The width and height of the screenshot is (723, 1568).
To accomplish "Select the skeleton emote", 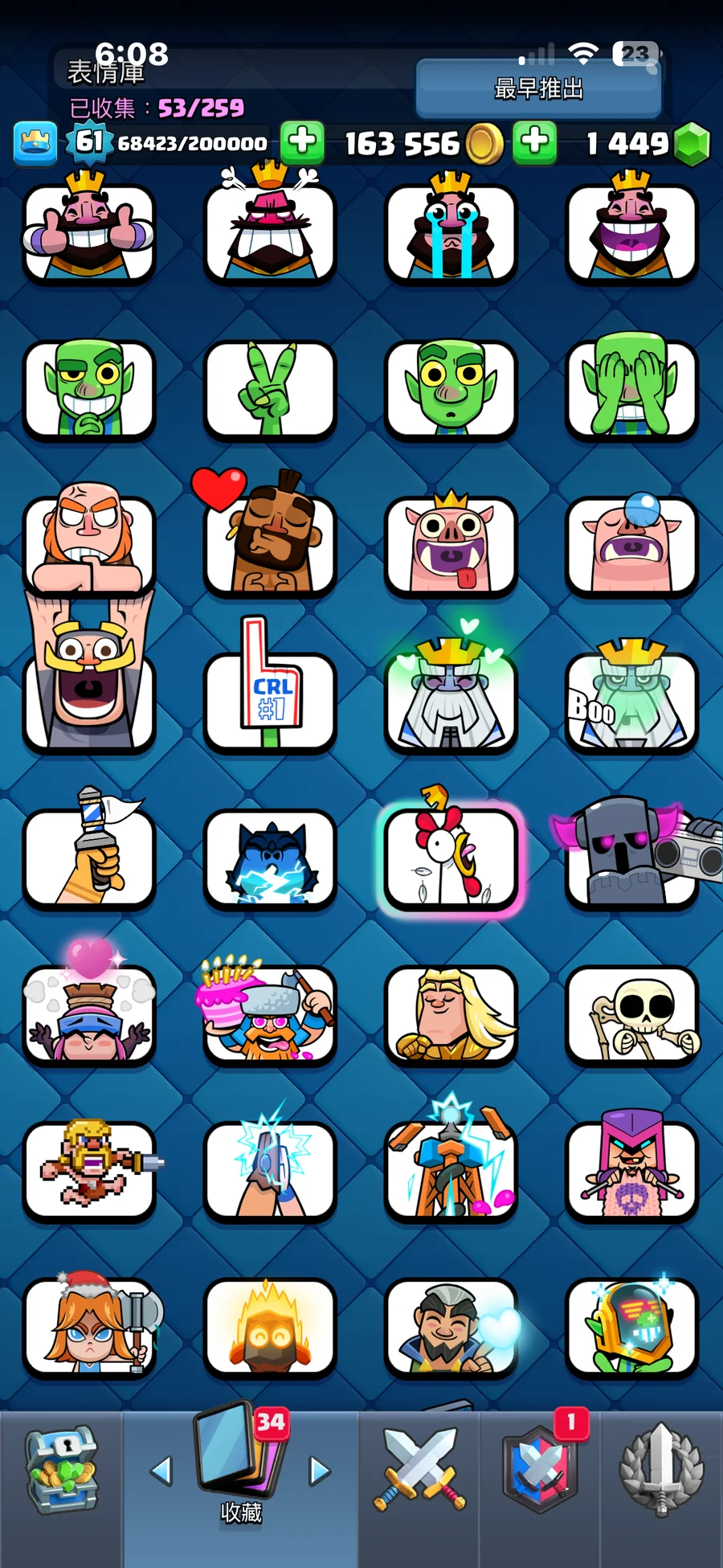I will point(631,1014).
